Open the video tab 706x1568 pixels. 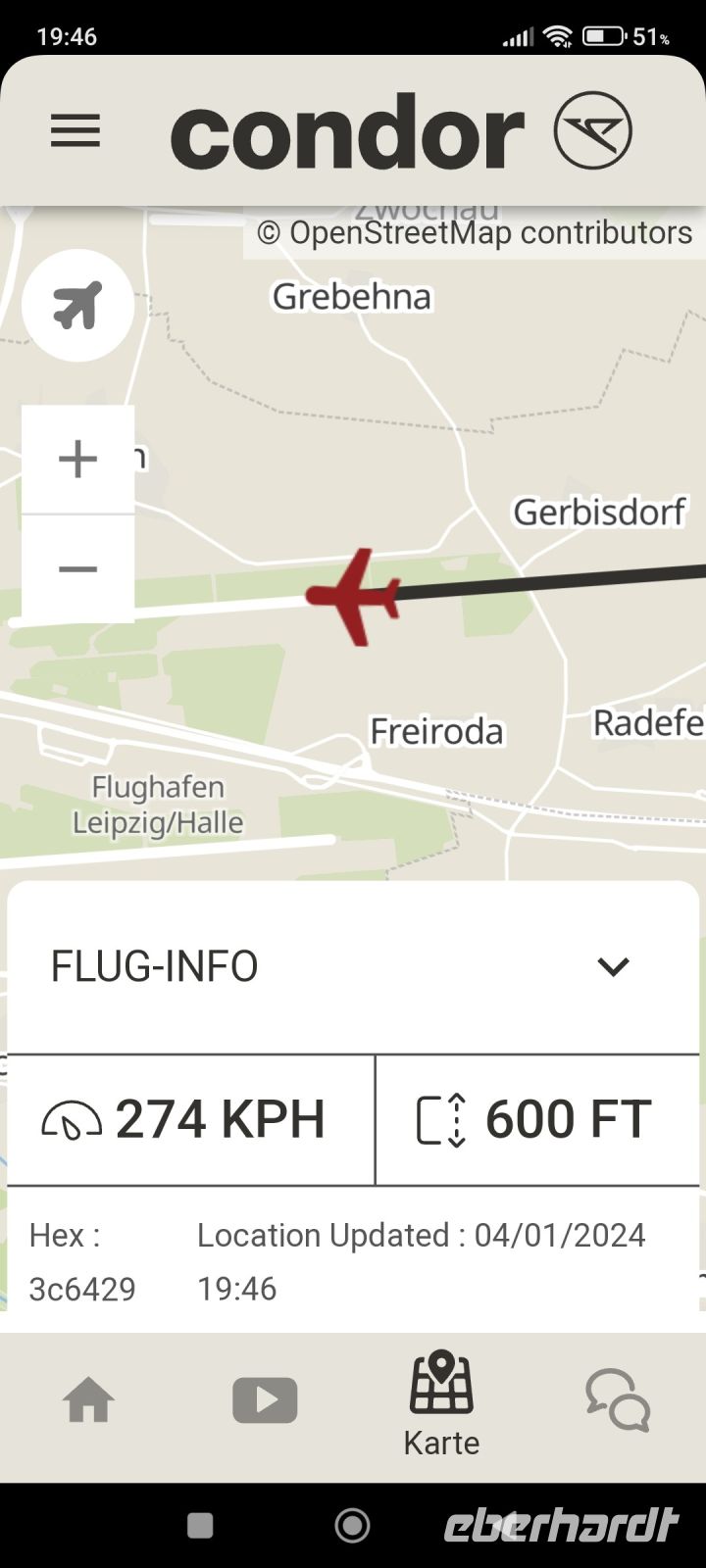coord(265,1399)
